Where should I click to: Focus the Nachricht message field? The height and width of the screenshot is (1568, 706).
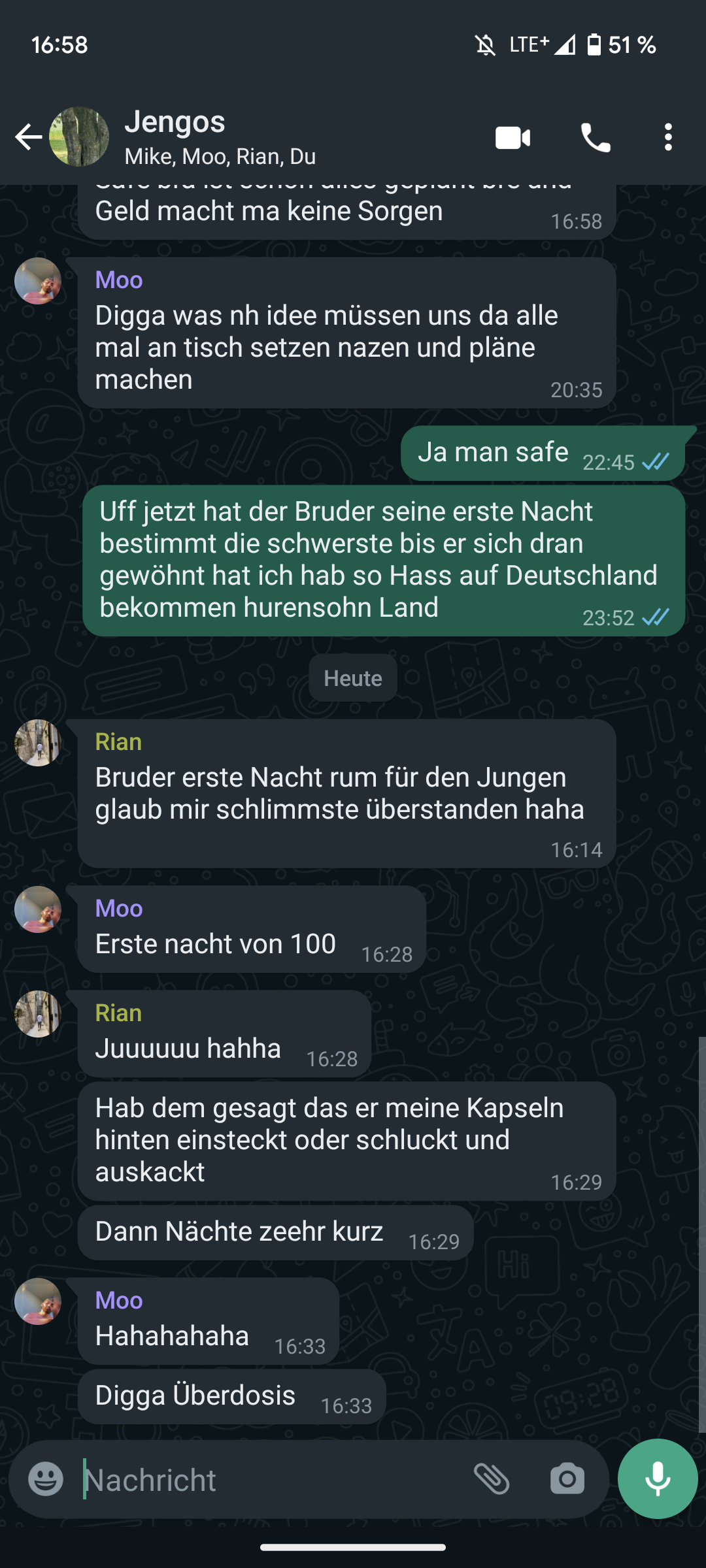[x=268, y=1480]
